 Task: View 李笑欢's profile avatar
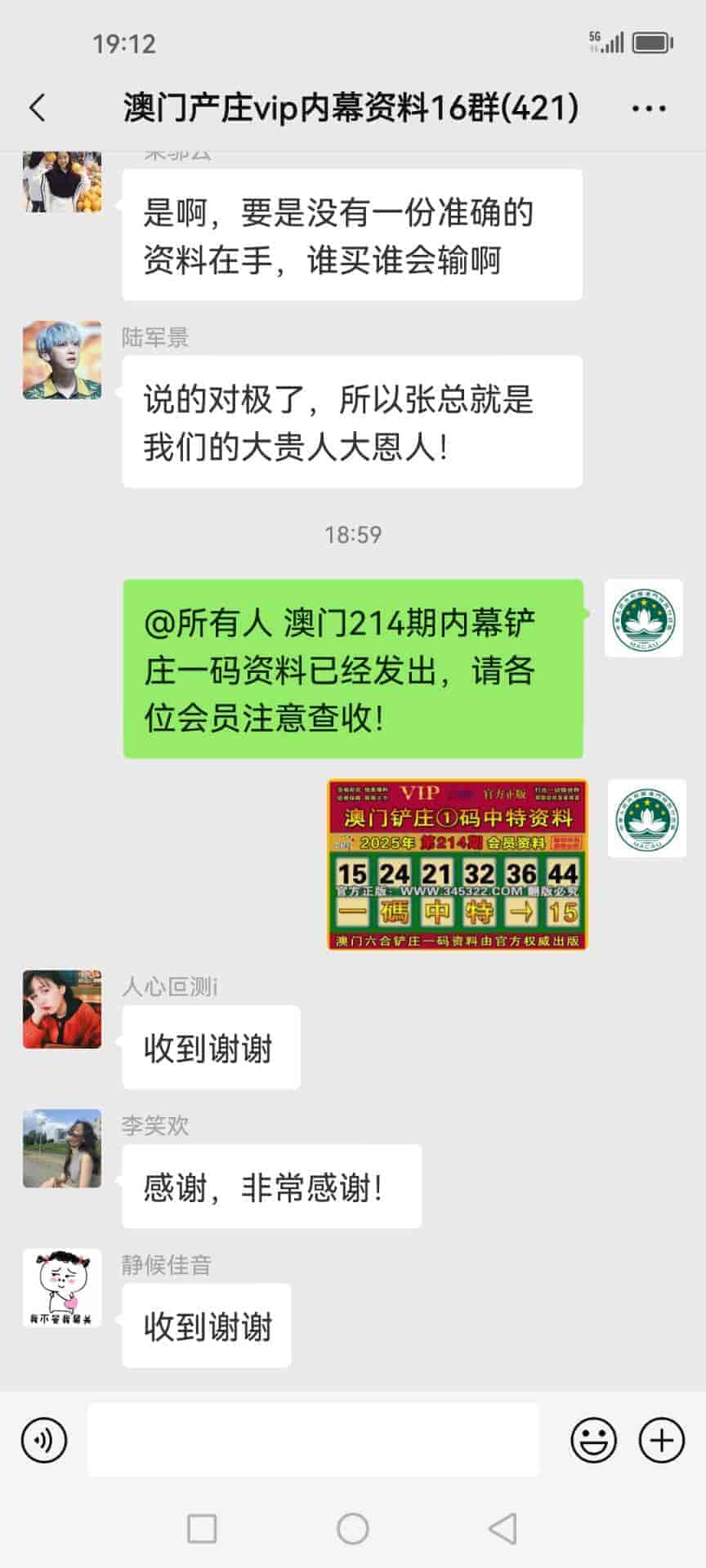[x=62, y=1148]
